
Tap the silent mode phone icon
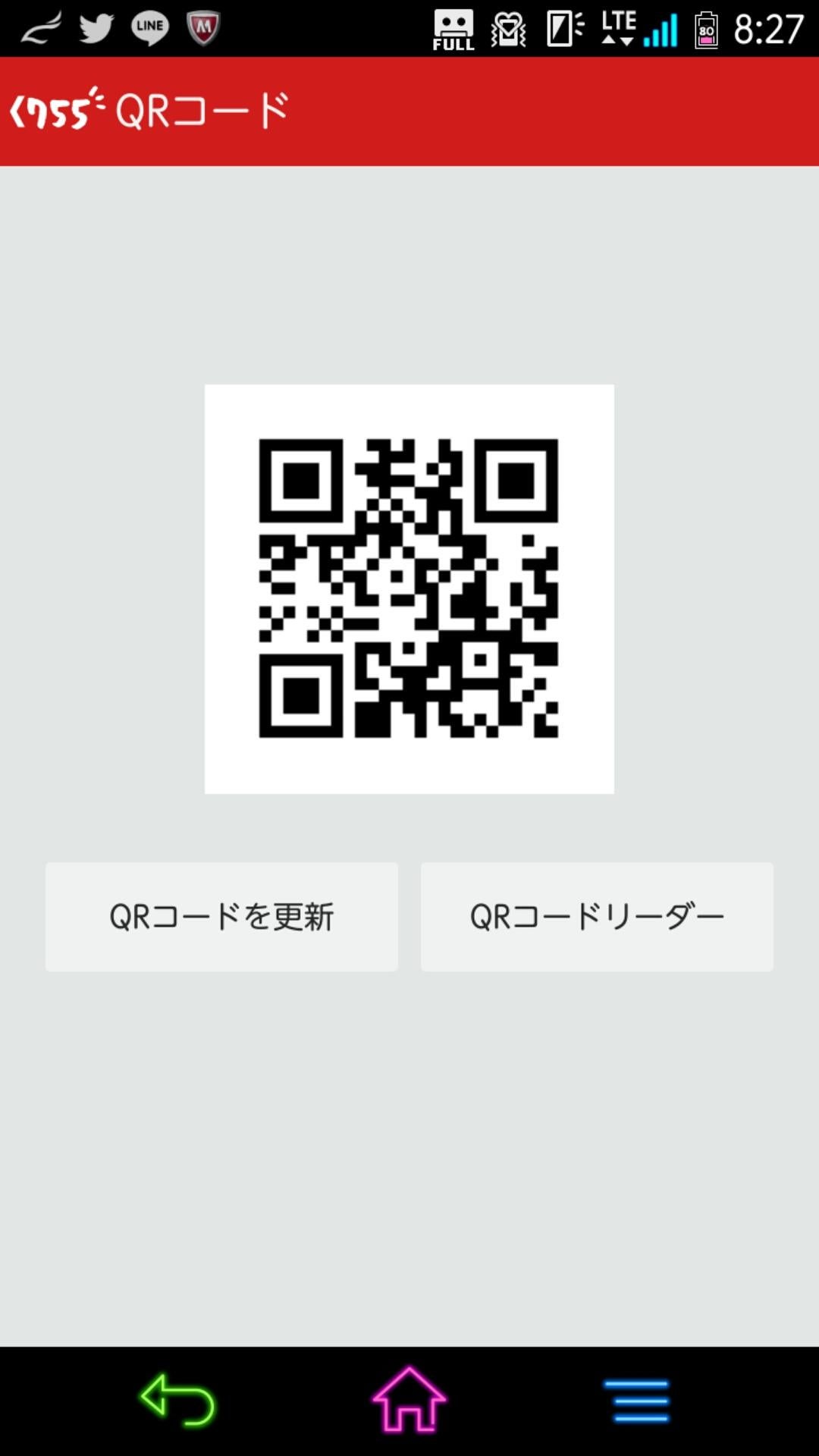point(561,29)
